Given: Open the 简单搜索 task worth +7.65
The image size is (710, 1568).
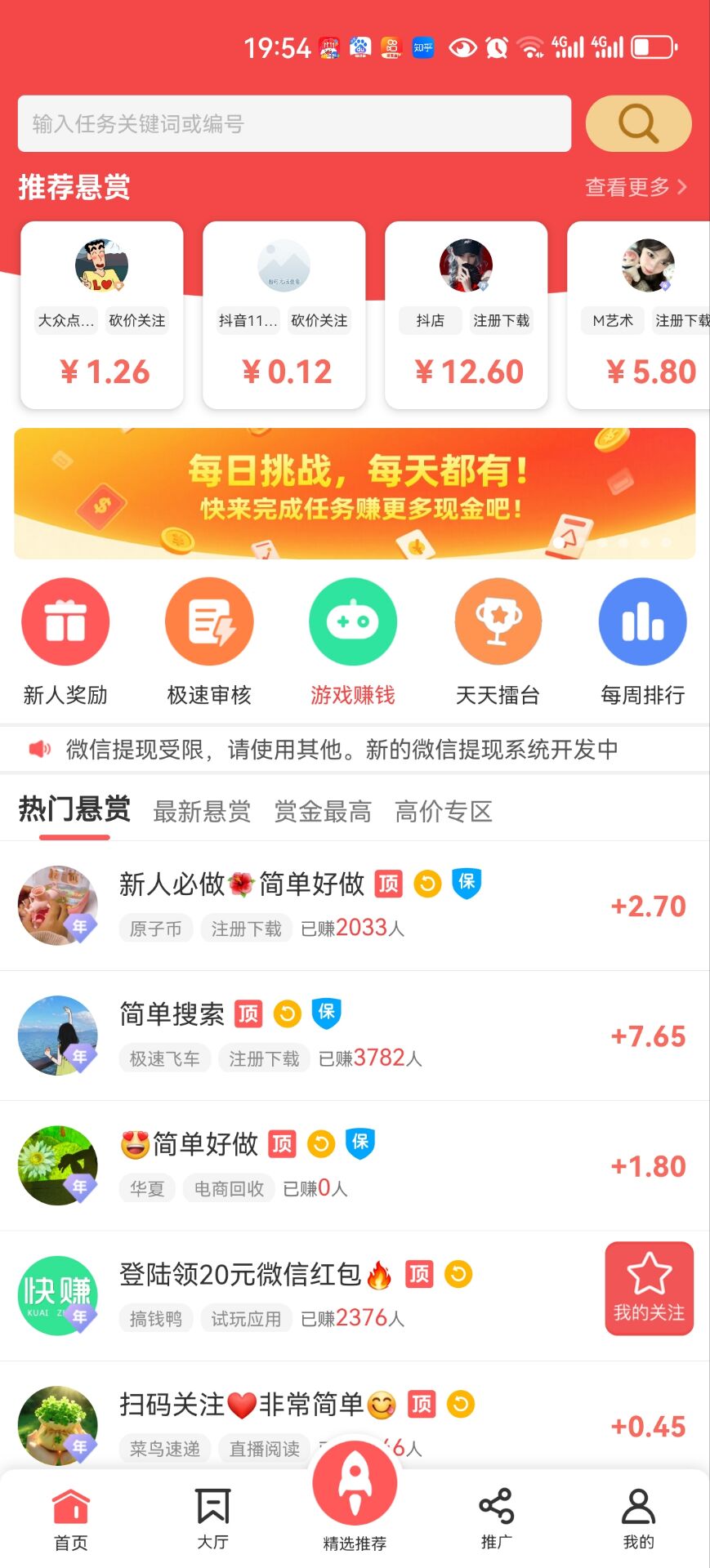Looking at the screenshot, I should tap(355, 1036).
